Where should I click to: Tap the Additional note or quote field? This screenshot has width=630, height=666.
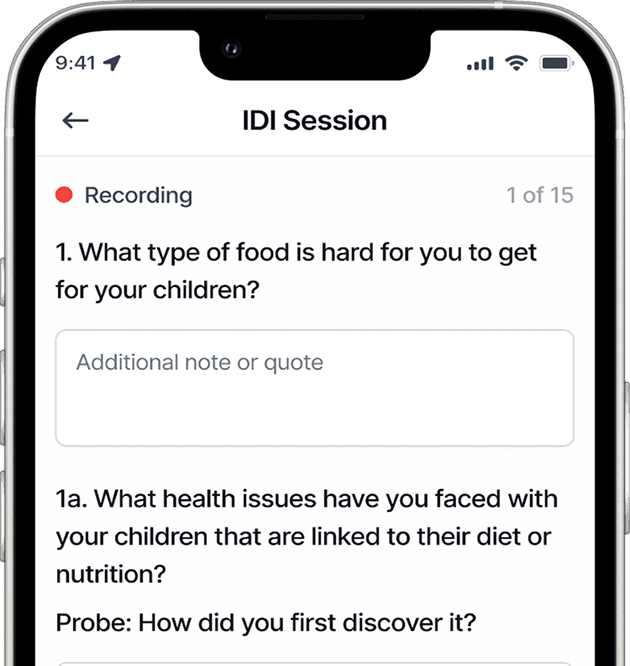click(314, 387)
